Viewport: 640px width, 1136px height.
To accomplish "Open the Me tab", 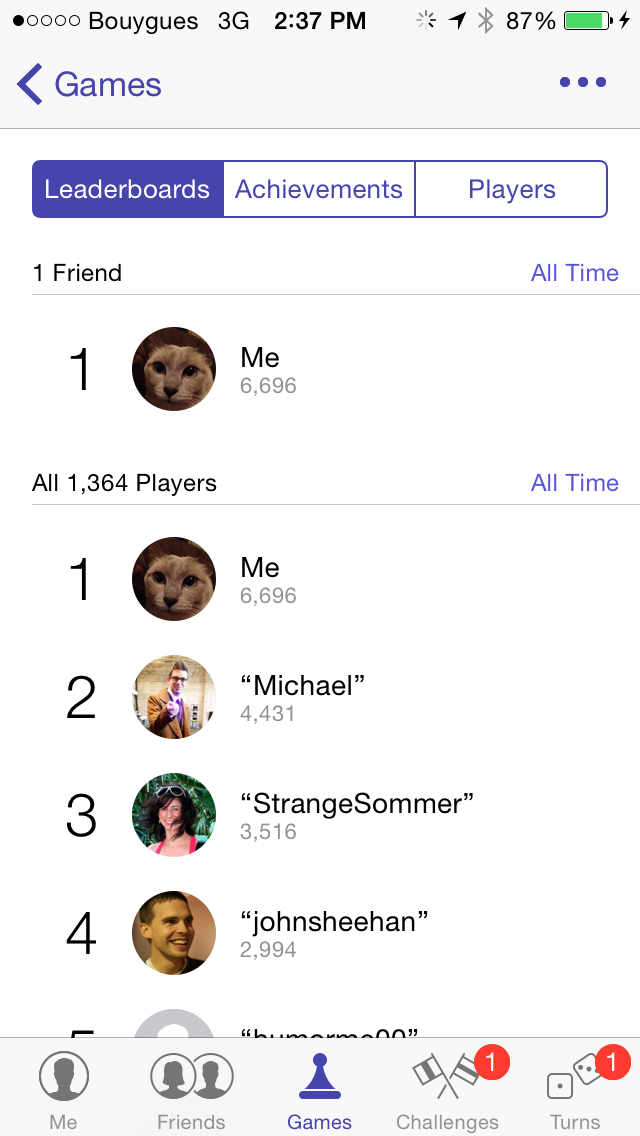I will click(x=63, y=1090).
